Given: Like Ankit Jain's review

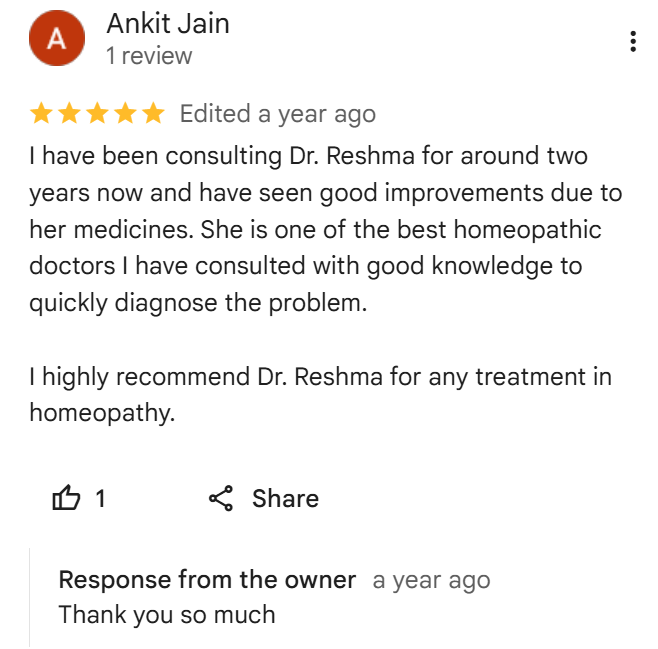Looking at the screenshot, I should (67, 498).
